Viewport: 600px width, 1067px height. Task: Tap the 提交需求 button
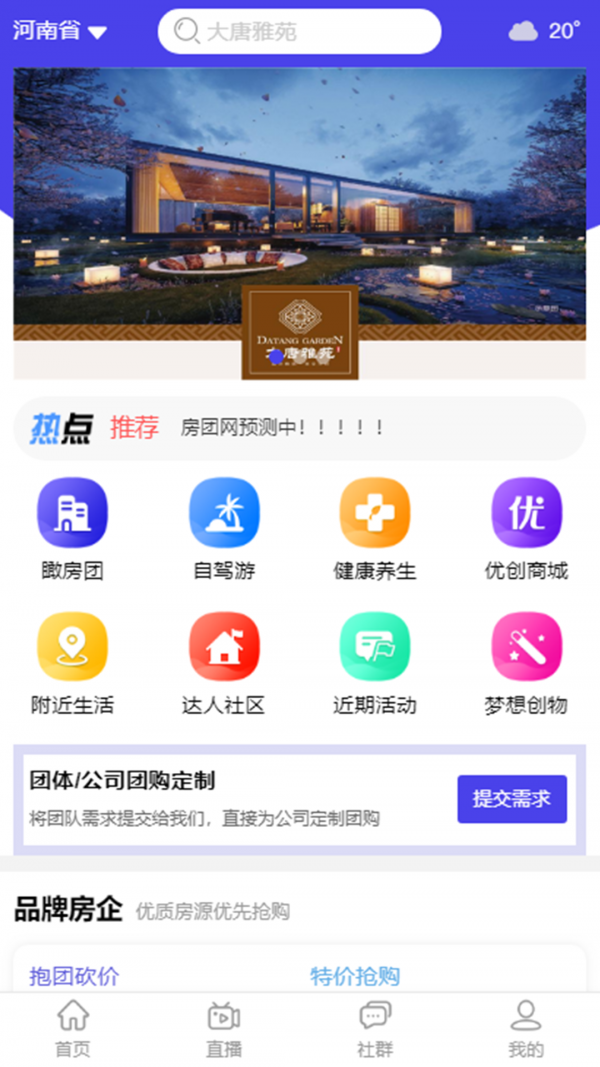coord(512,799)
